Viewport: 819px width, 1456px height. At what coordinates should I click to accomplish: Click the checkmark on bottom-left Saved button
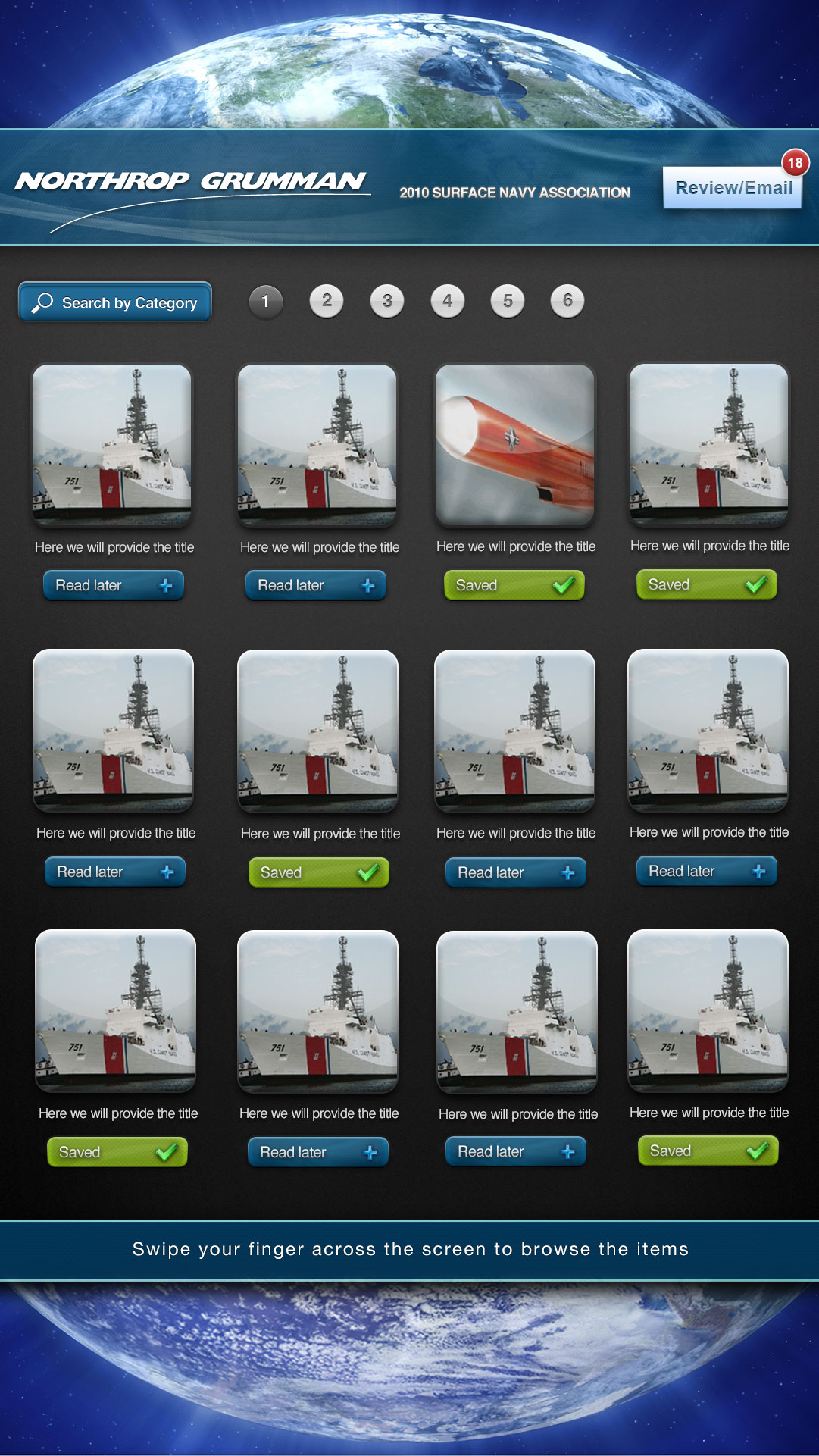tap(167, 1152)
